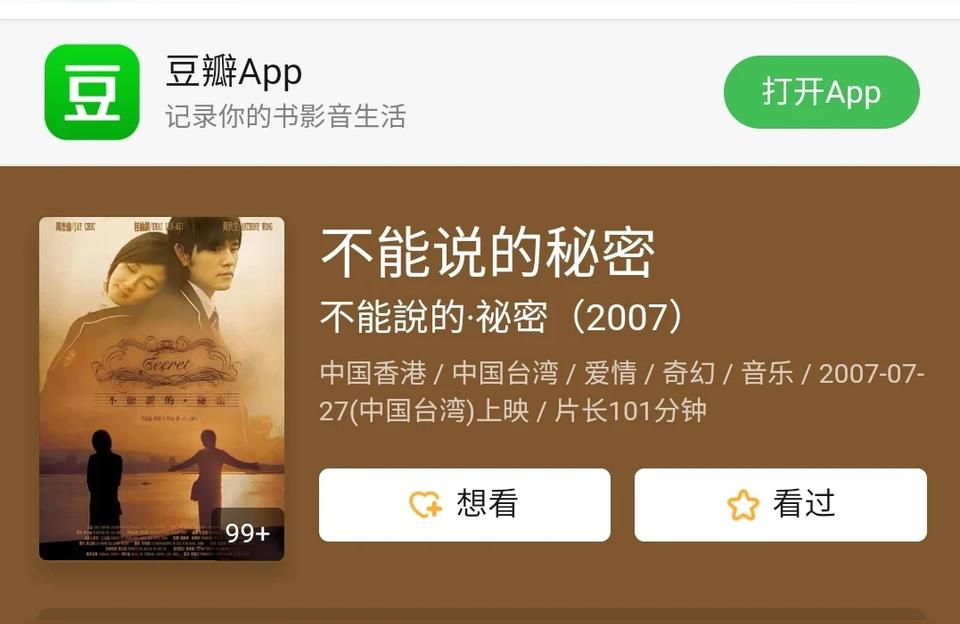Open the movie poster photo gallery

coord(161,389)
